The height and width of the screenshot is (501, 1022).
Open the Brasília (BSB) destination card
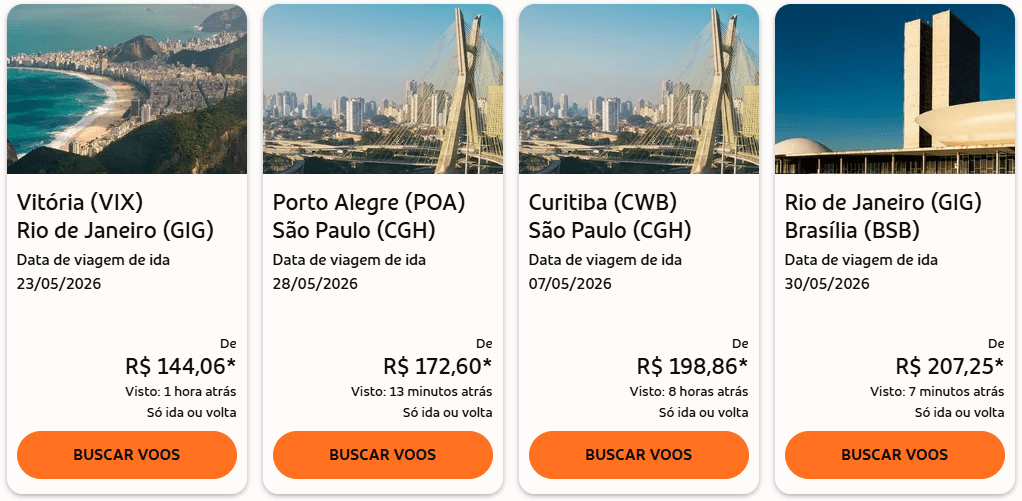coord(895,217)
